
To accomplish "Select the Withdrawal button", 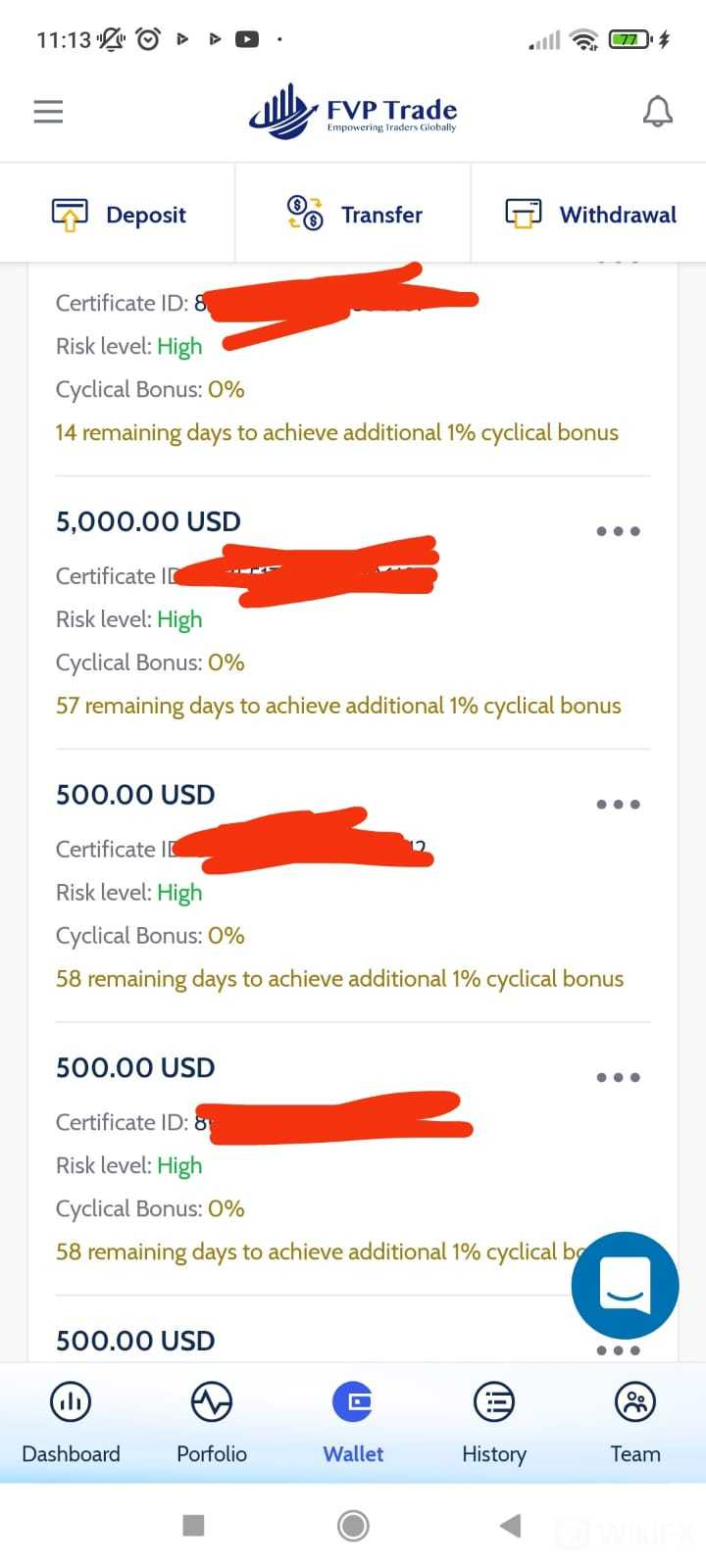I will (x=589, y=214).
